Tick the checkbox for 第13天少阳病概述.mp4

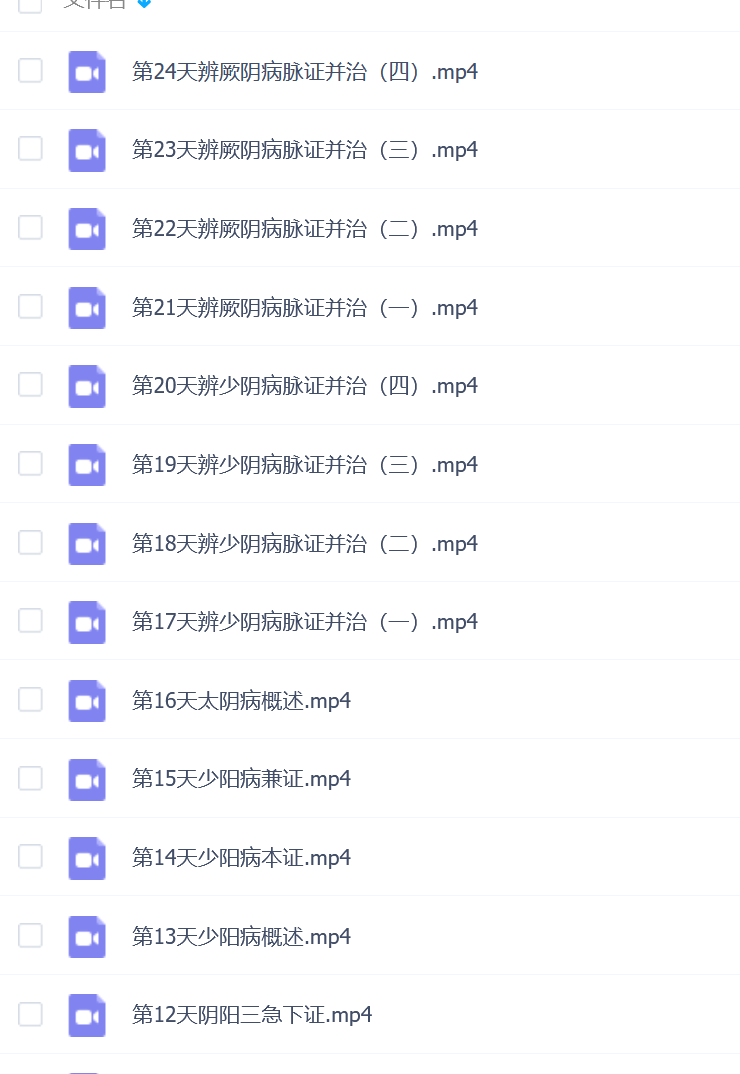pyautogui.click(x=30, y=936)
